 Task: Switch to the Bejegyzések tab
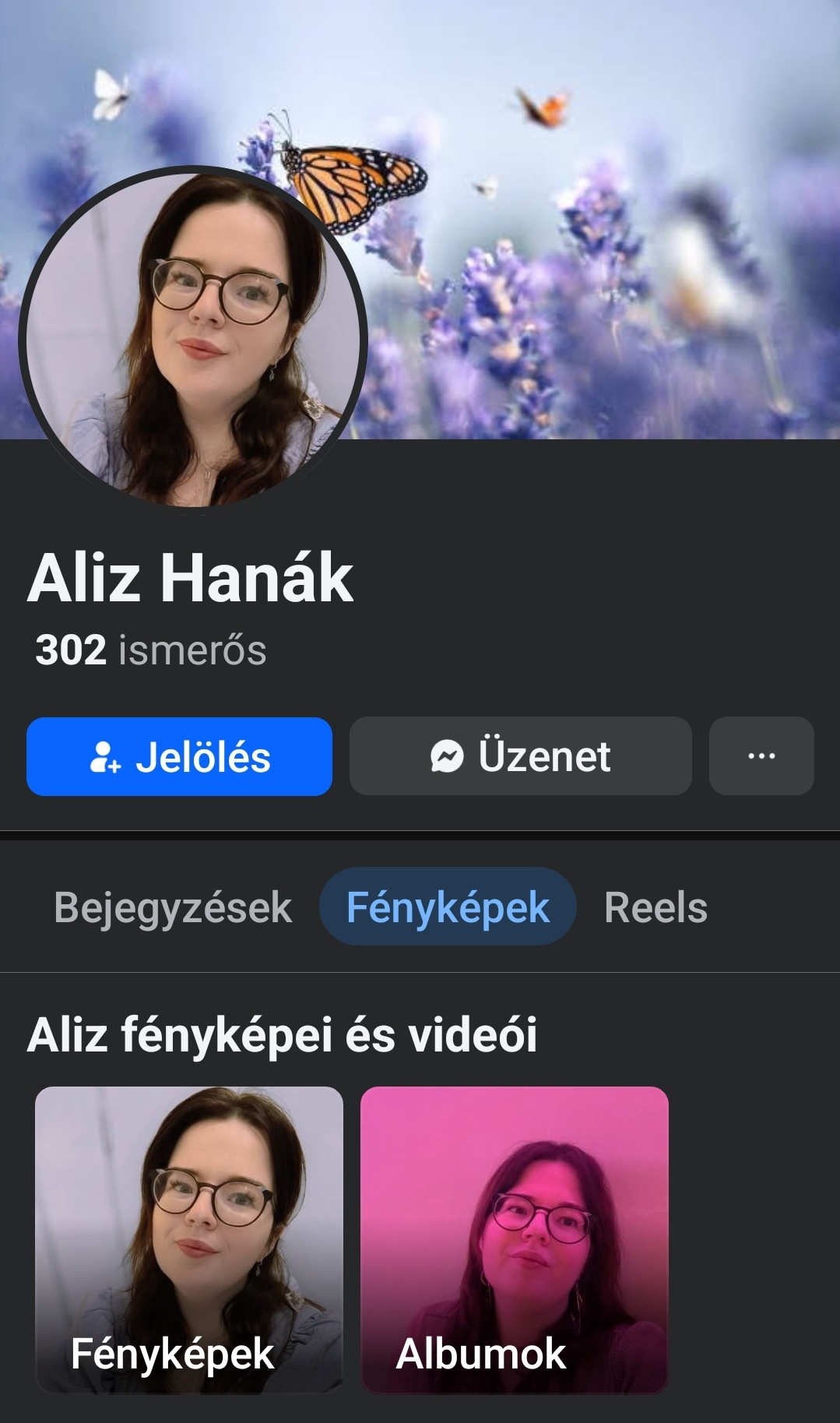click(x=173, y=907)
